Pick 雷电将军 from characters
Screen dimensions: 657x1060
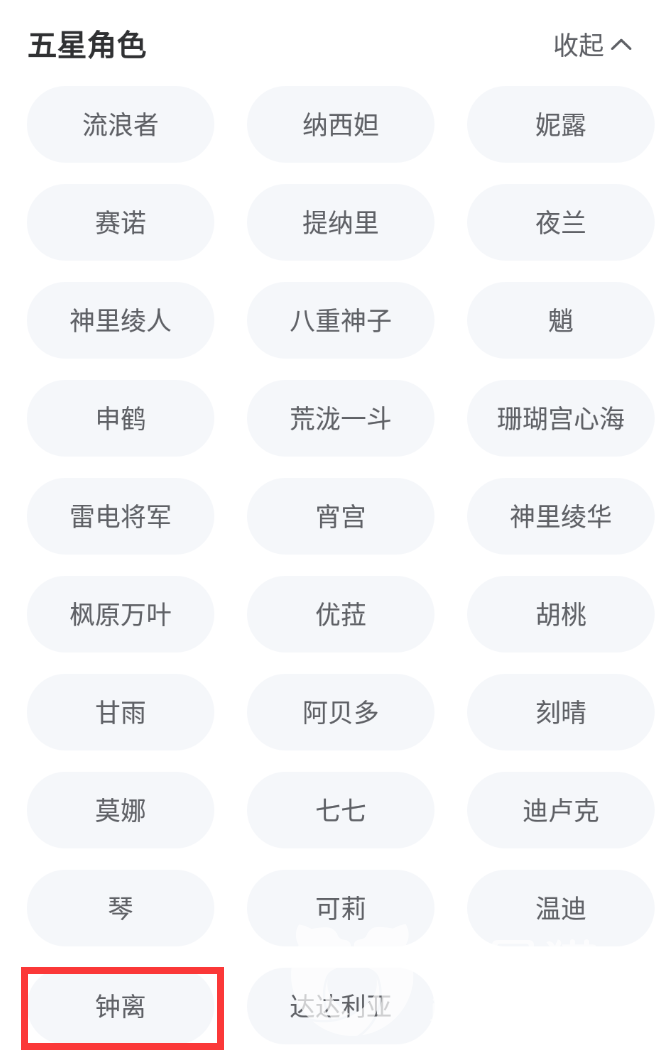coord(120,517)
